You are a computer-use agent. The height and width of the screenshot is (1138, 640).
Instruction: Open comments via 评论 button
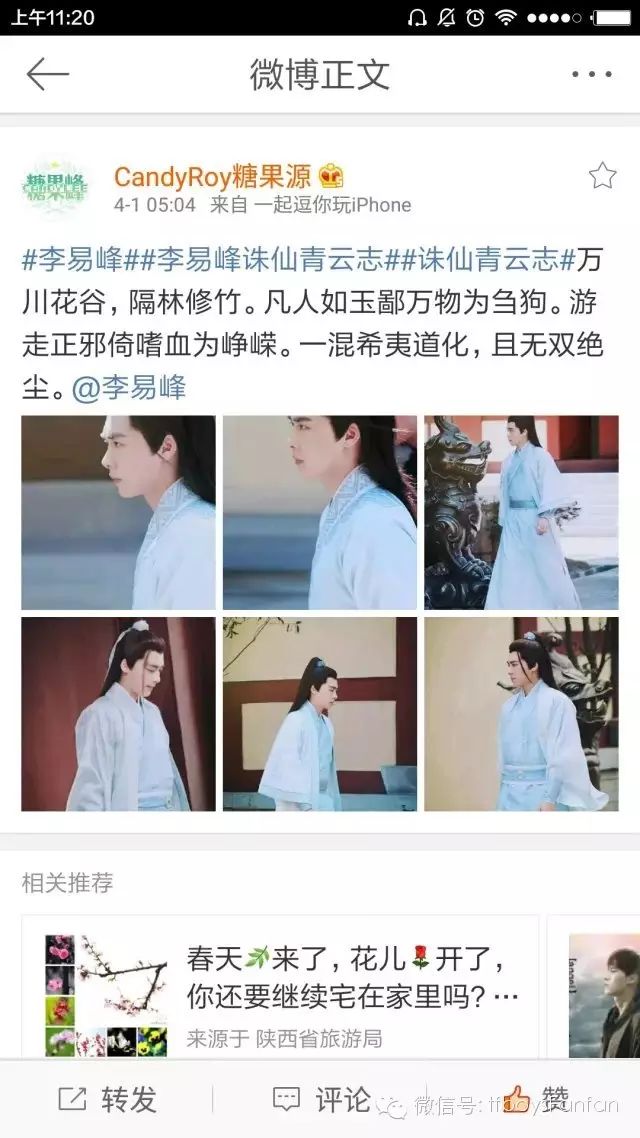pos(321,1100)
